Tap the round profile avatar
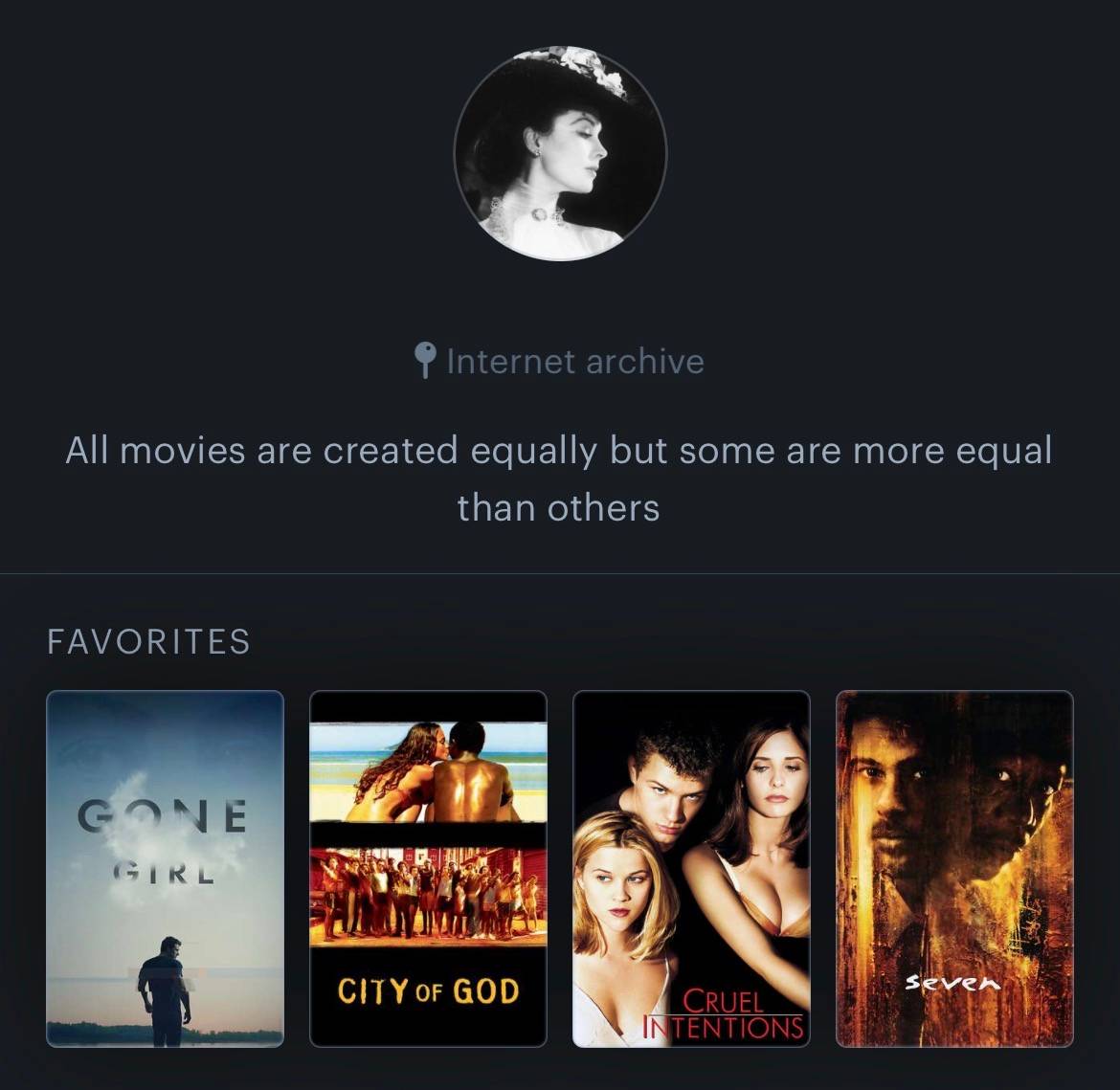1120x1090 pixels. point(560,154)
